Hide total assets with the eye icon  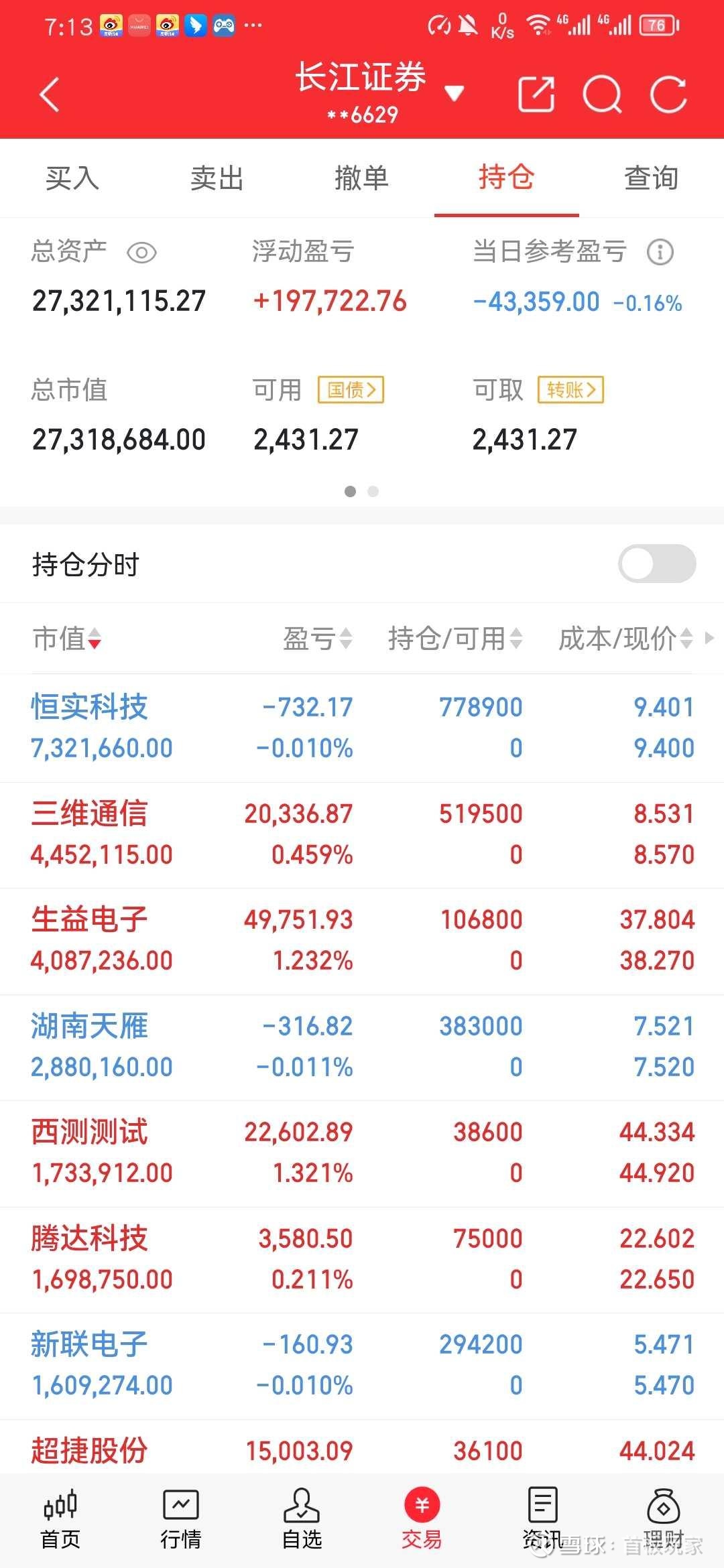click(141, 253)
